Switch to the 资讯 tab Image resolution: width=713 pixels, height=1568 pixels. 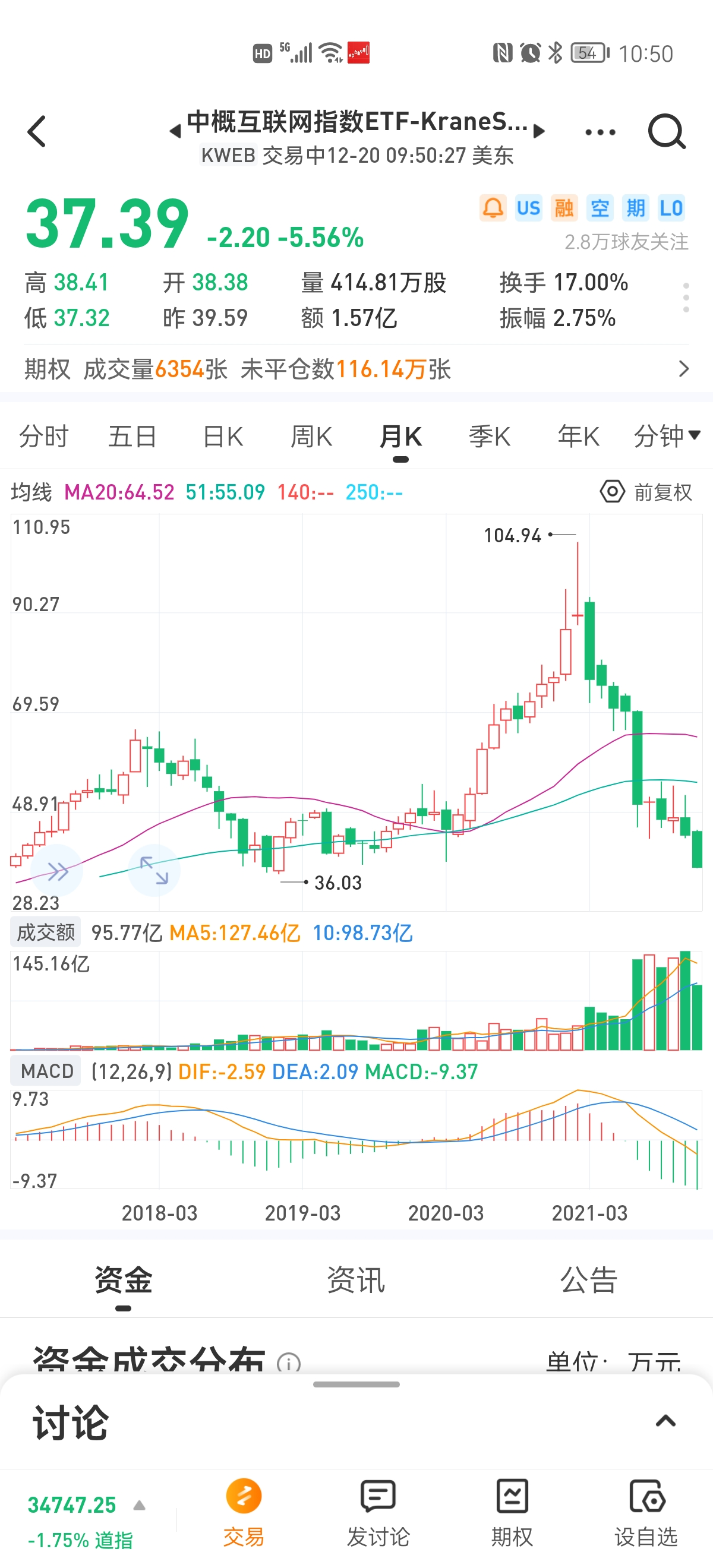click(356, 1279)
